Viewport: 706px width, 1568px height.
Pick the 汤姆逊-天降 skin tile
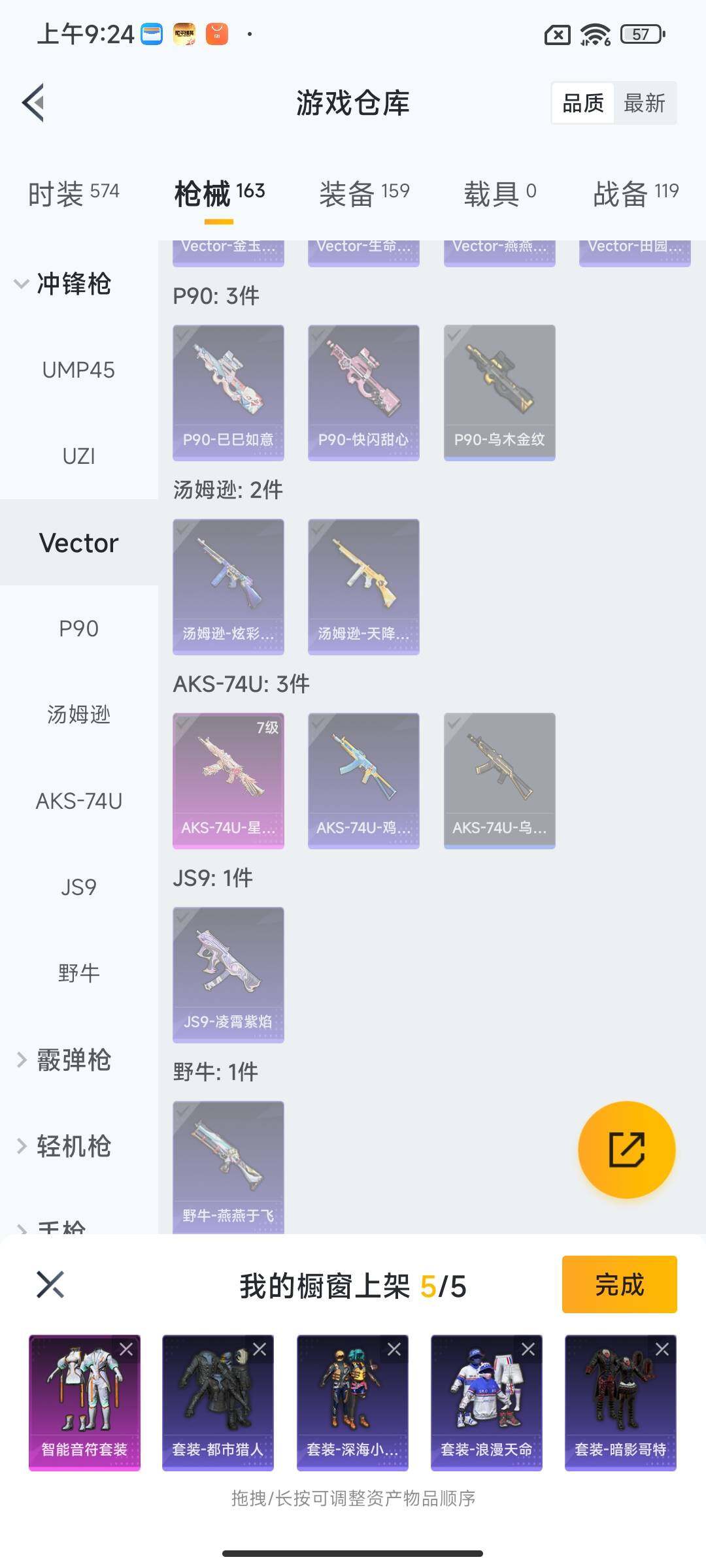coord(363,586)
